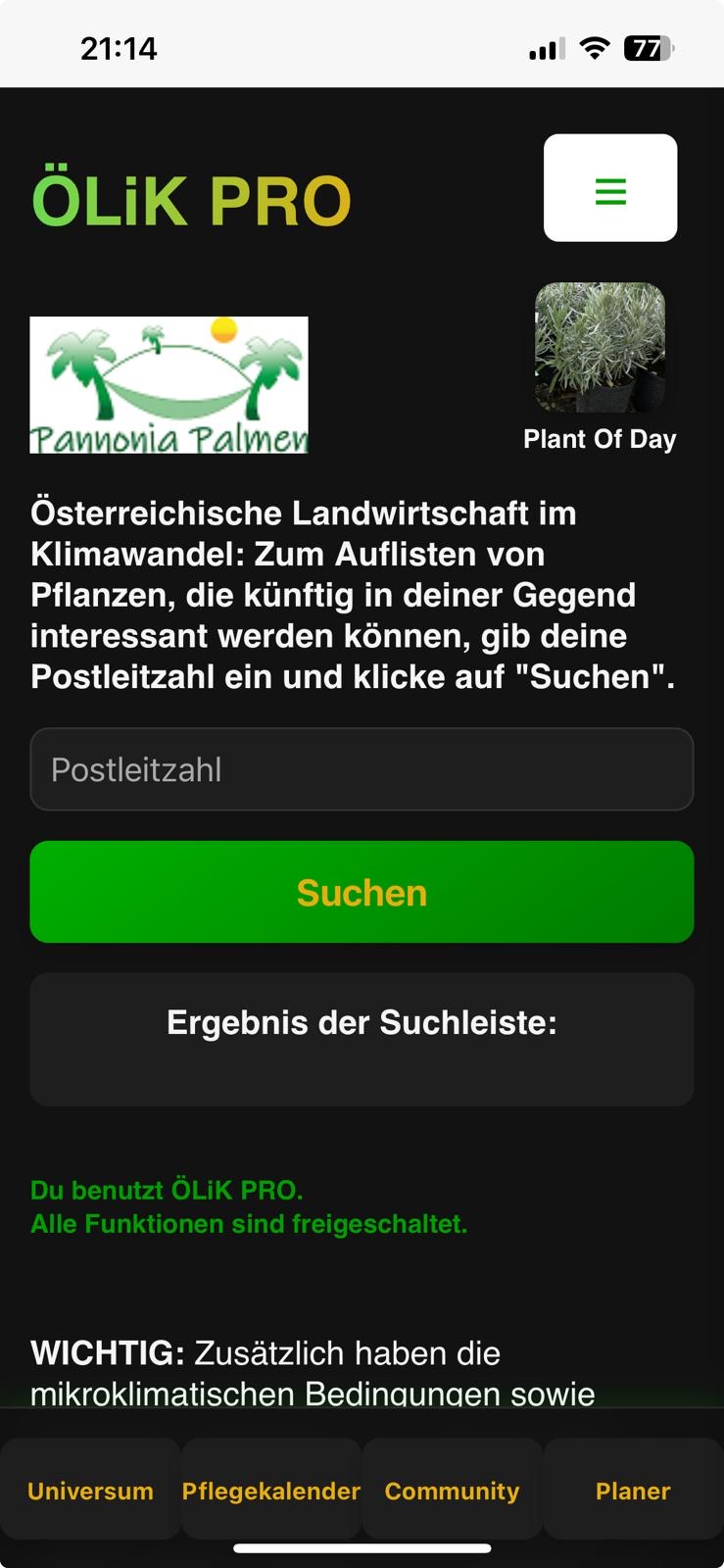Tap the Pannonia Palmen logo
This screenshot has height=1568, width=724.
tap(169, 383)
